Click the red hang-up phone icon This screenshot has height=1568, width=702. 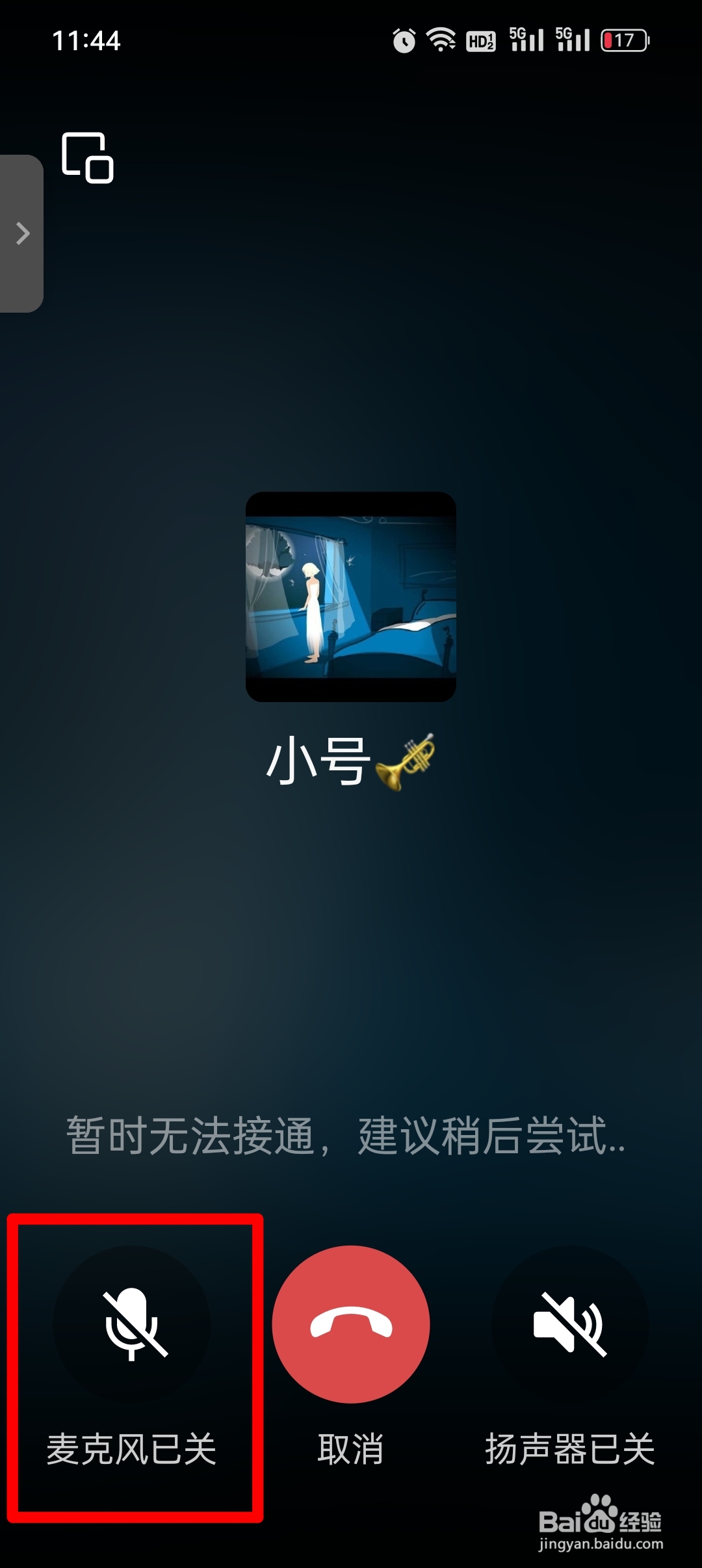coord(351,1321)
